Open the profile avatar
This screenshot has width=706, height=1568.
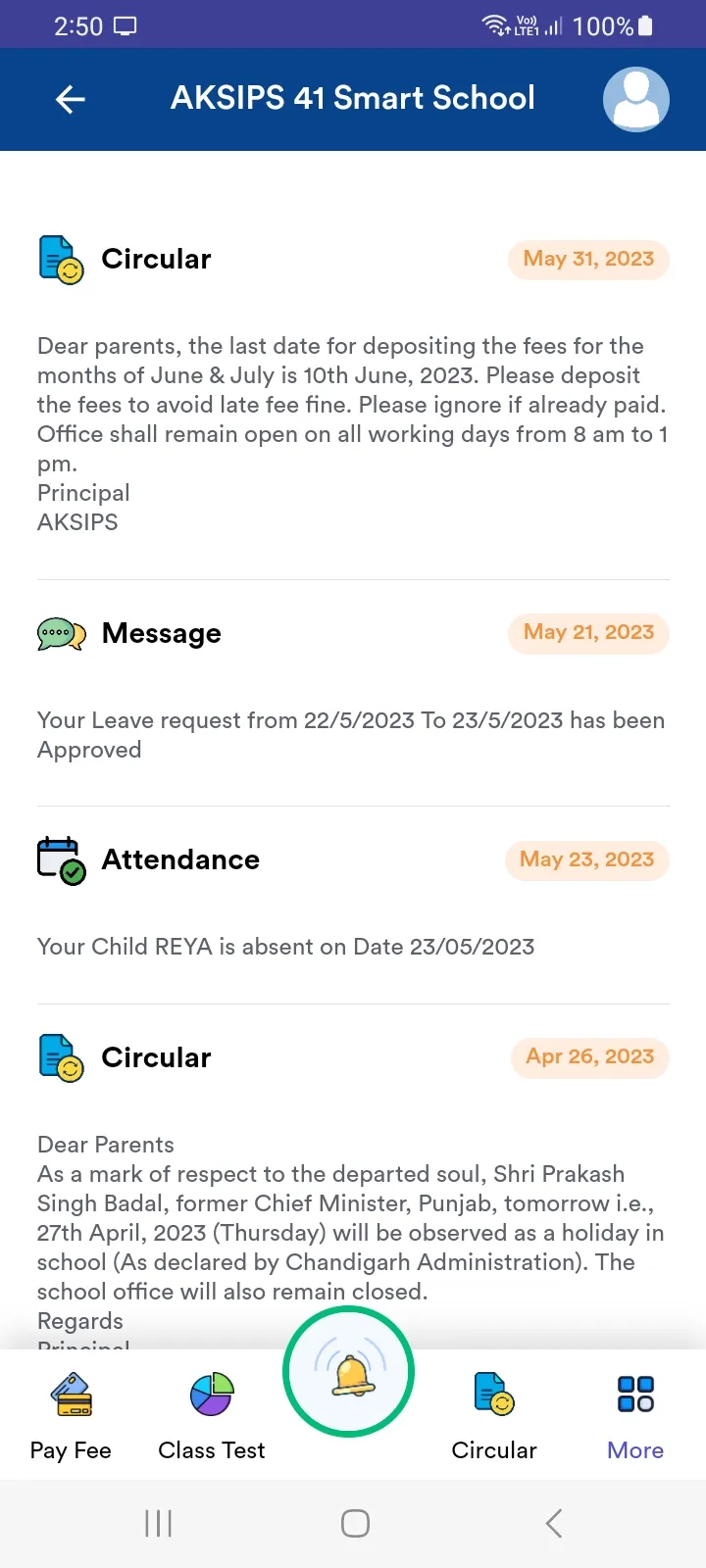point(635,99)
